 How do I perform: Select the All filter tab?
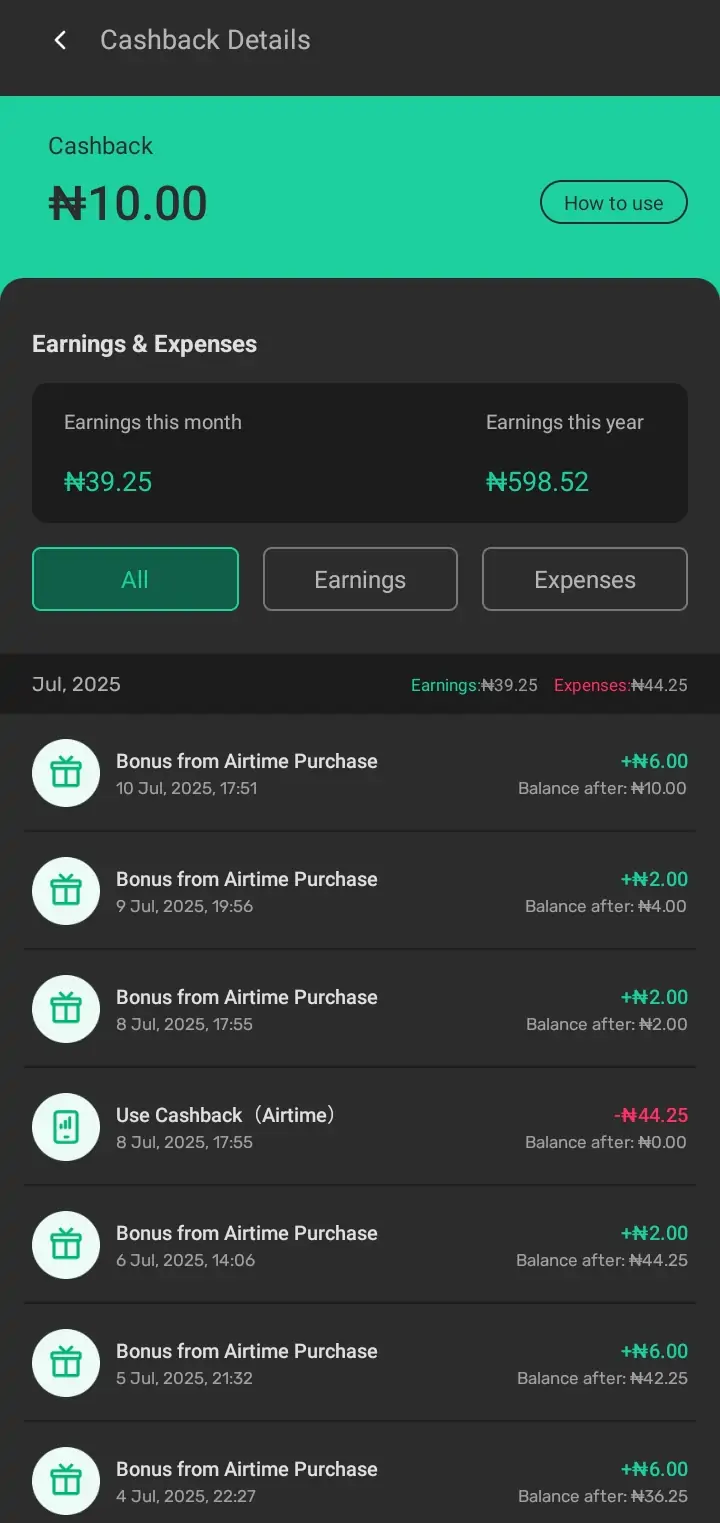(135, 578)
